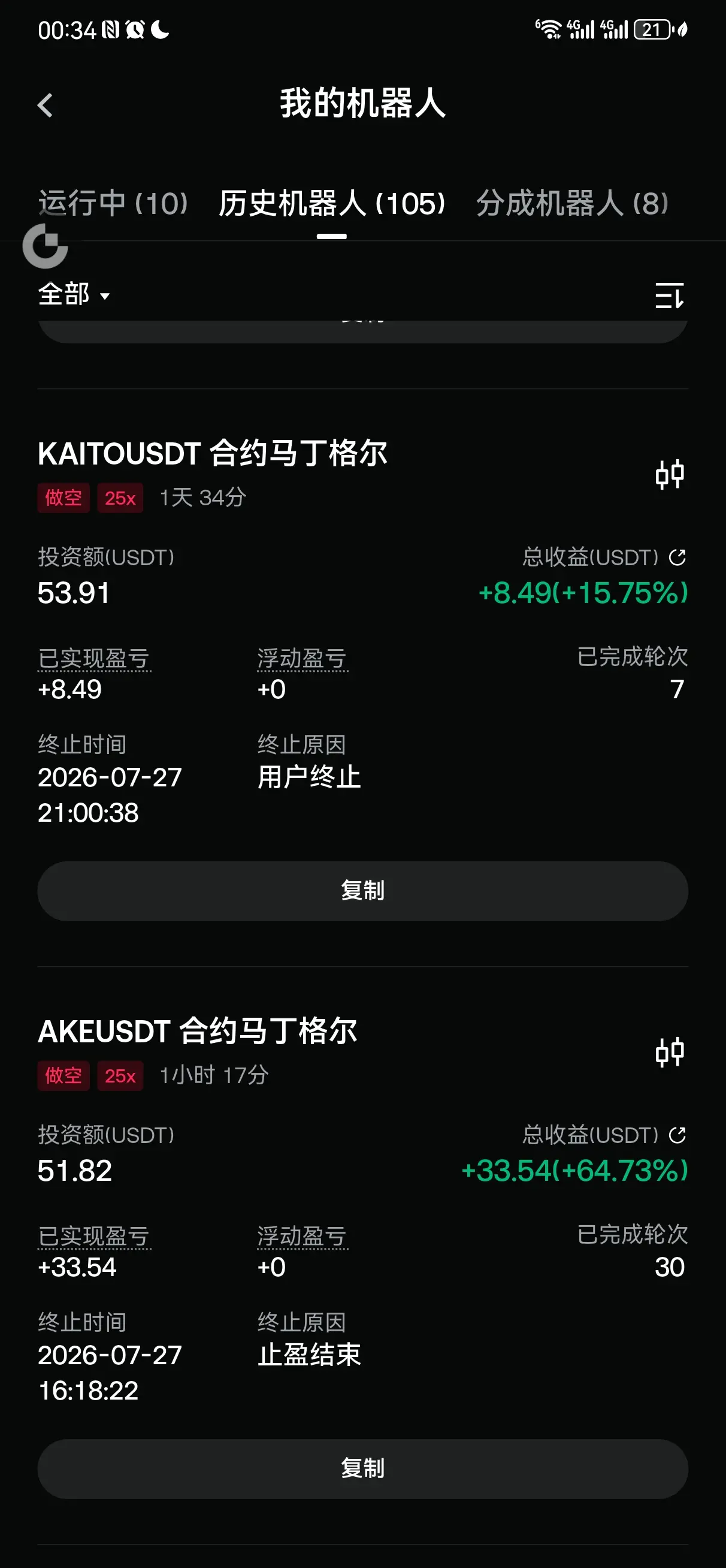View AKEUSDT 合约马丁格尔 bot details
726x1568 pixels.
[198, 1031]
